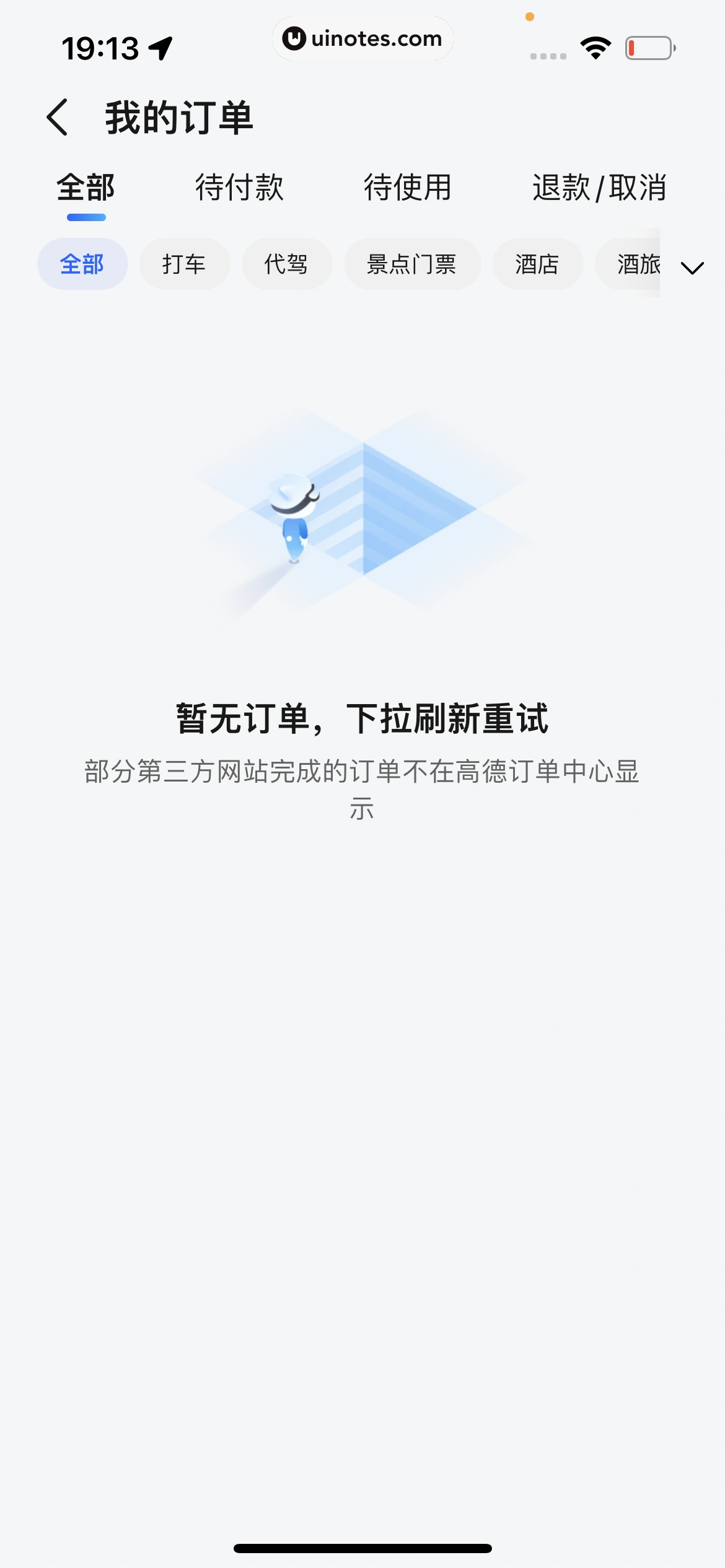Open the 酒旅 filter chip
The height and width of the screenshot is (1568, 725).
(x=637, y=264)
